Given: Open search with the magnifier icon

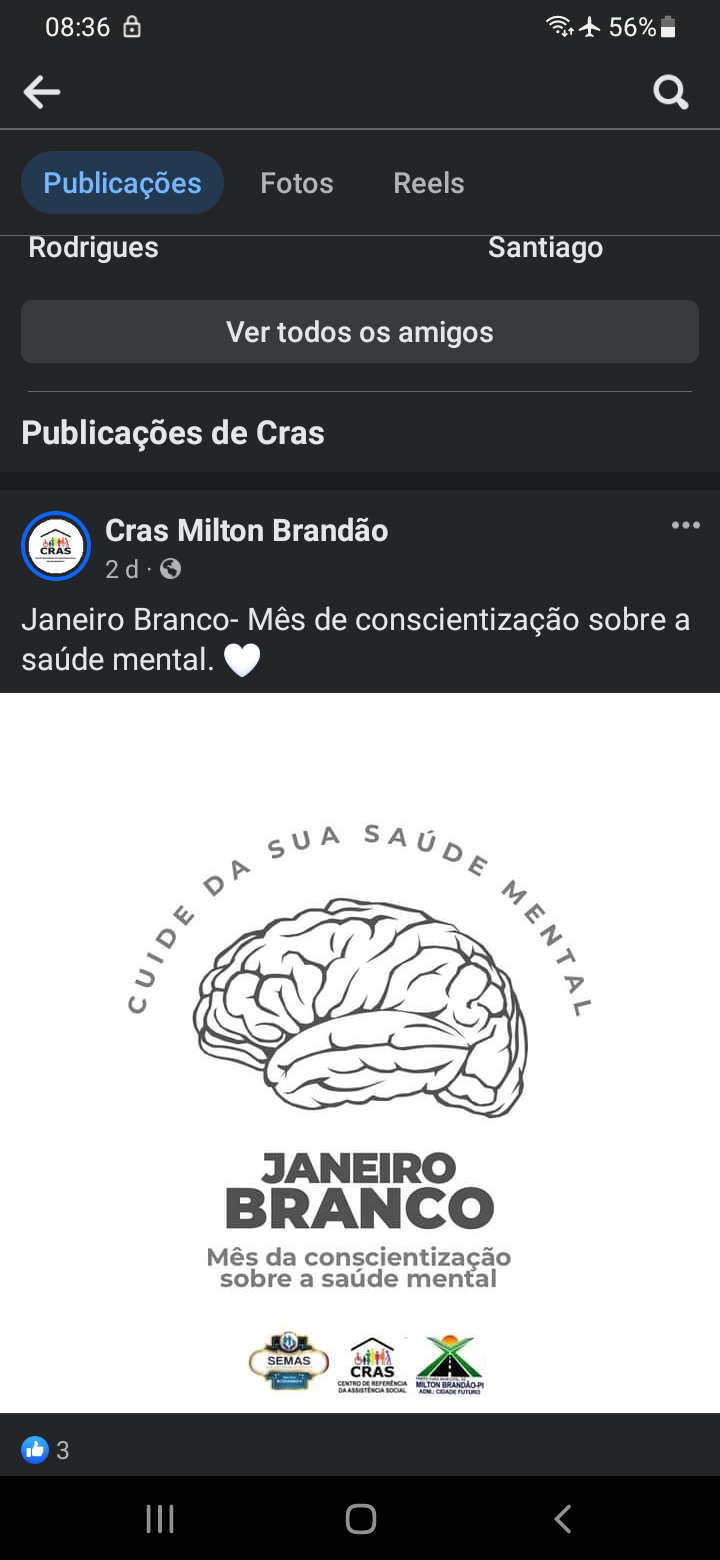Looking at the screenshot, I should [670, 93].
